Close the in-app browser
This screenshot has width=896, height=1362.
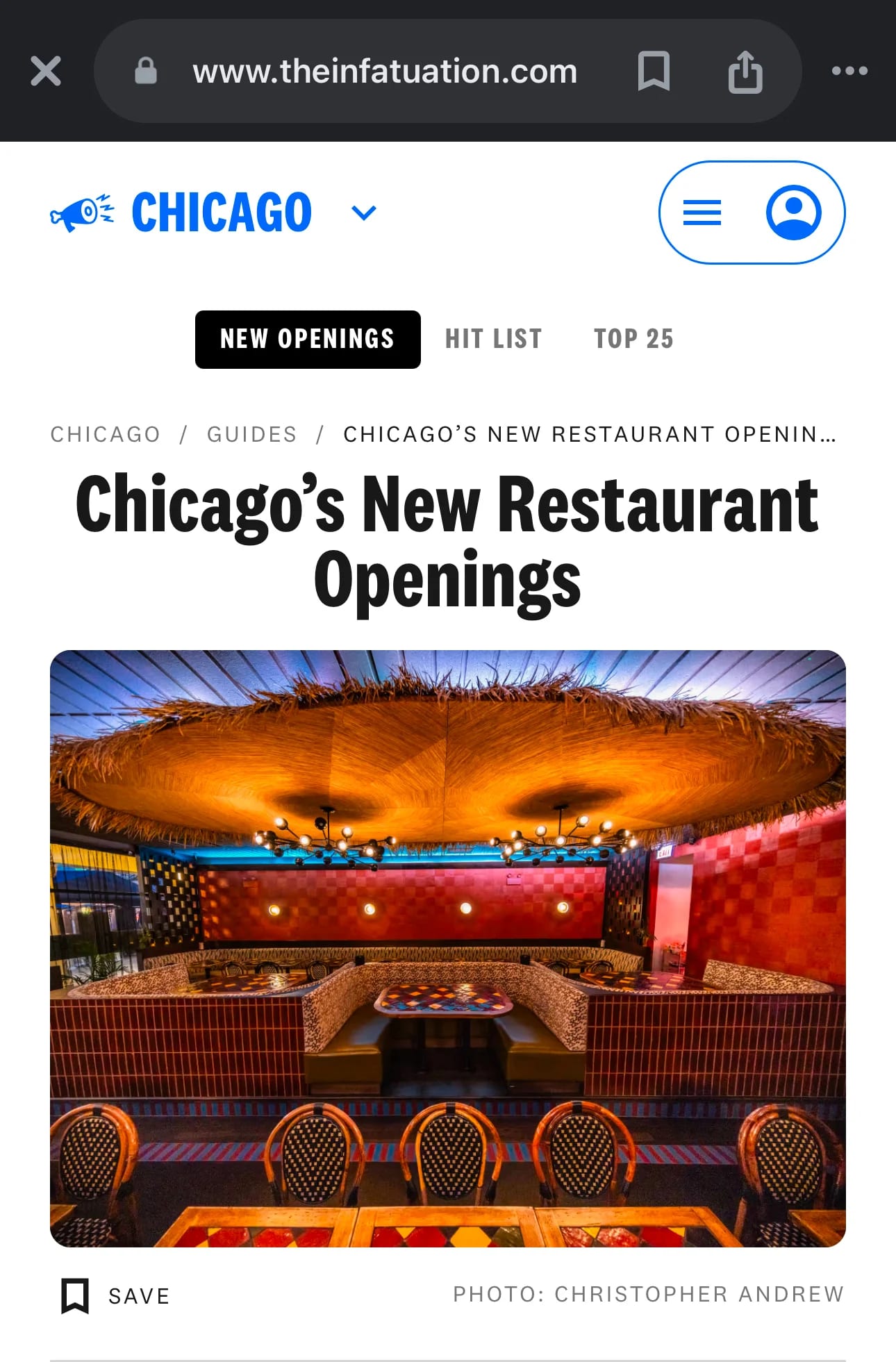(46, 71)
